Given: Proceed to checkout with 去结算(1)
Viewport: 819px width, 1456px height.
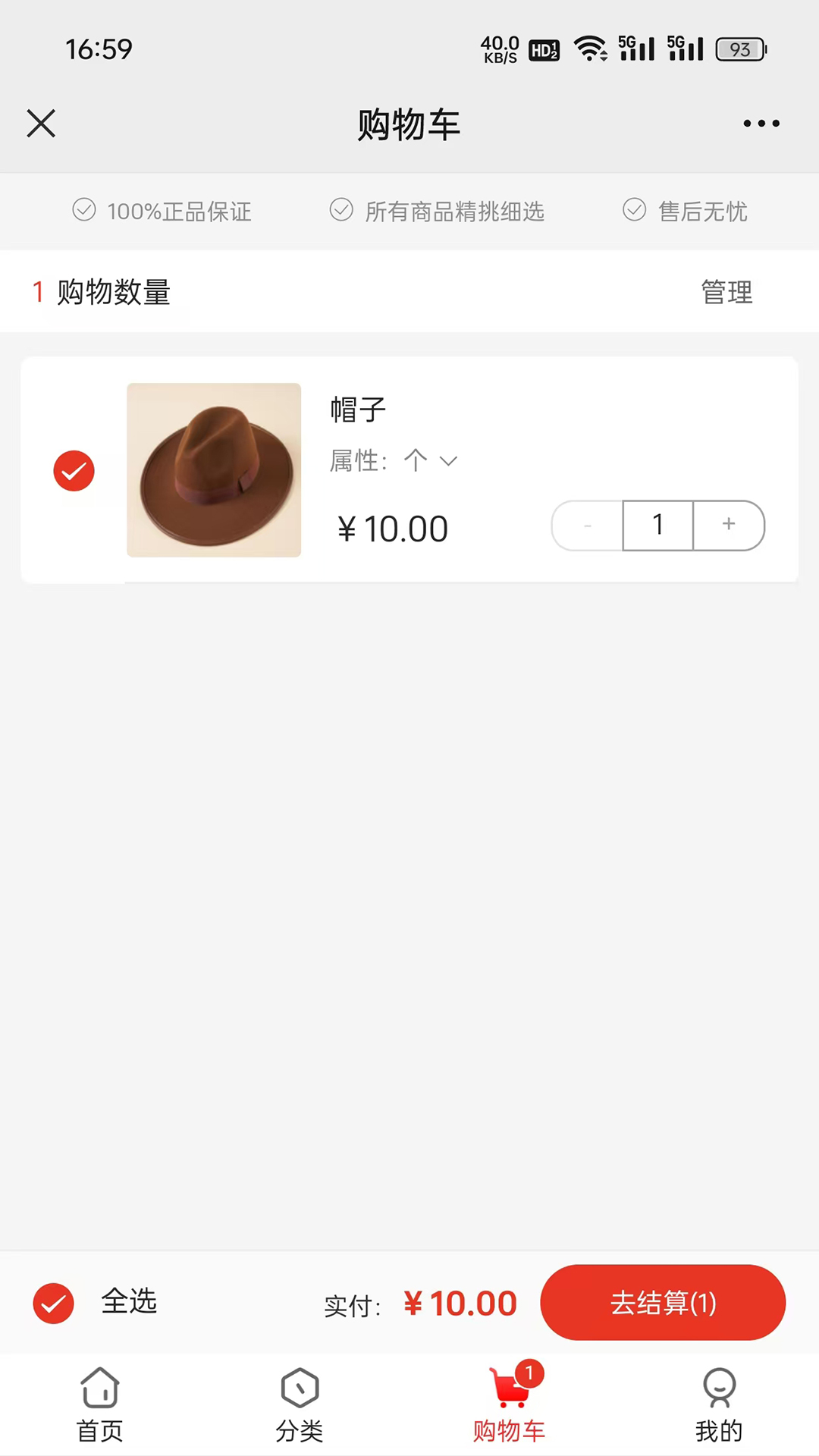Looking at the screenshot, I should [x=663, y=1303].
